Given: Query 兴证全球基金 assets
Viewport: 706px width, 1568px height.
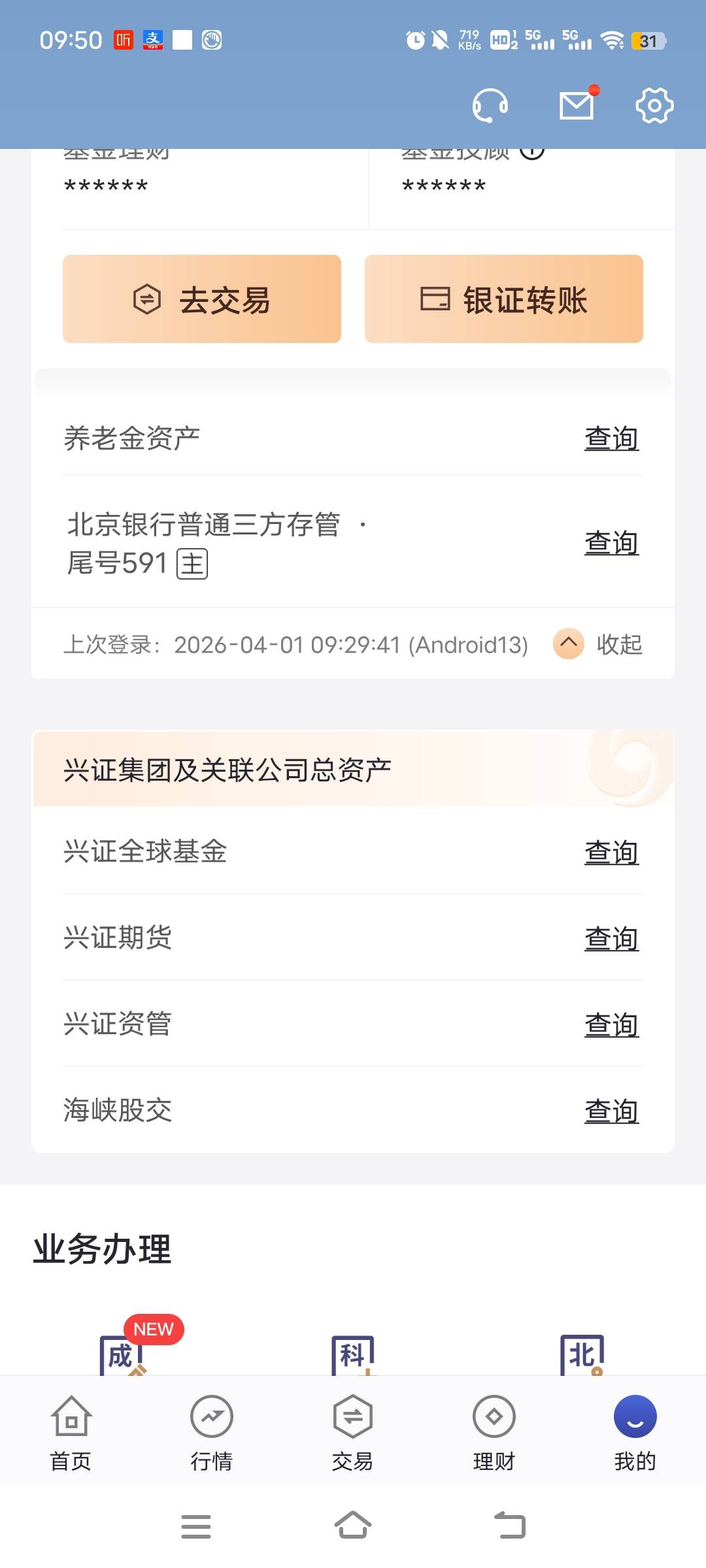Looking at the screenshot, I should coord(611,852).
